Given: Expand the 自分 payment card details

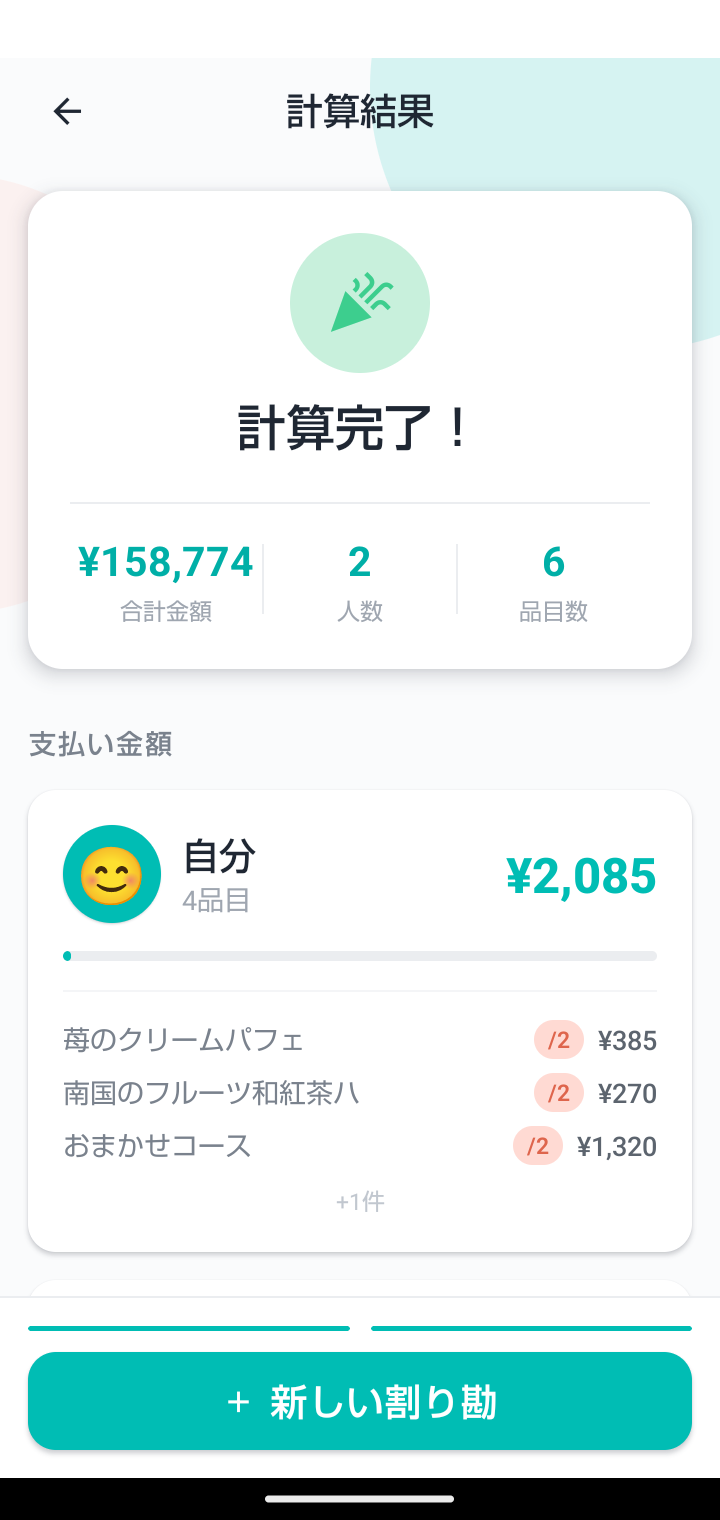Looking at the screenshot, I should (x=360, y=873).
